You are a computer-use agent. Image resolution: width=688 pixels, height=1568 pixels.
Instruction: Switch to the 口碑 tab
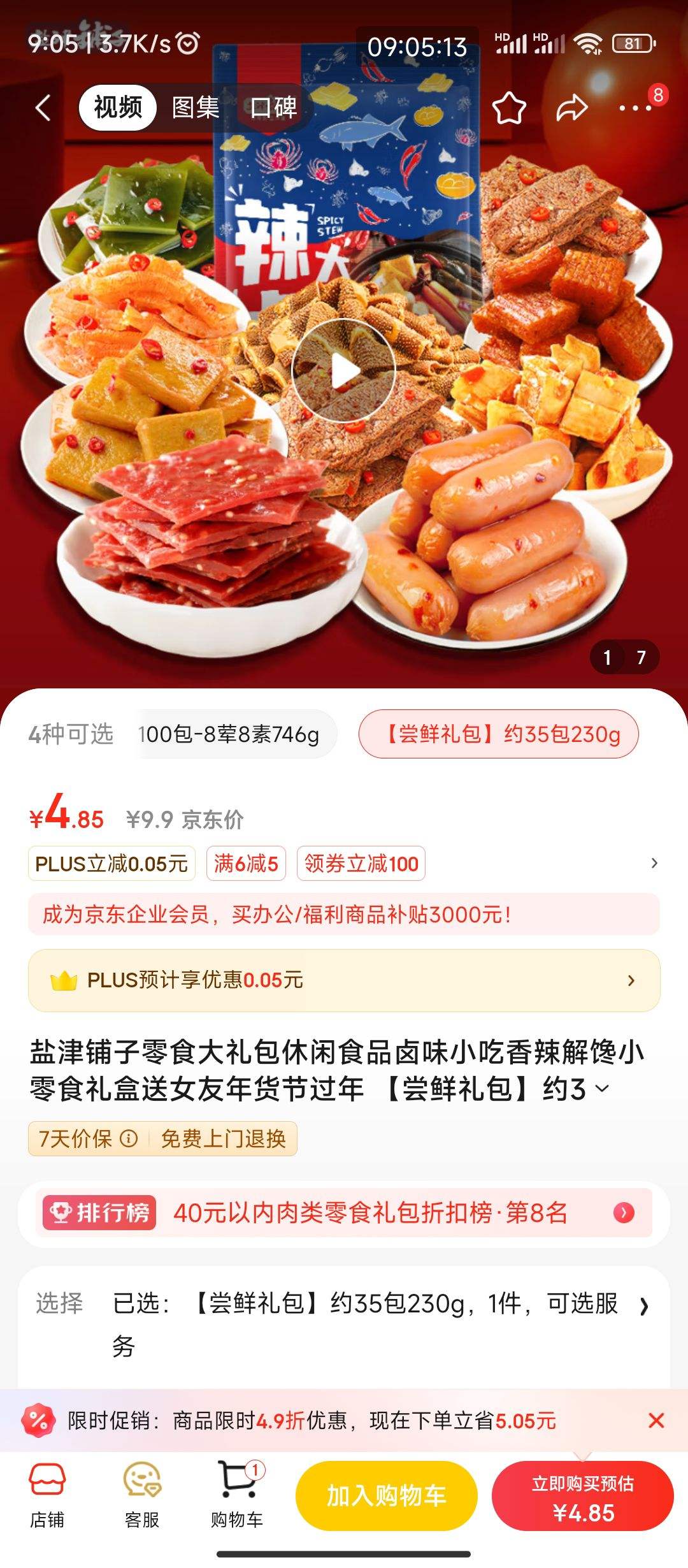tap(275, 108)
